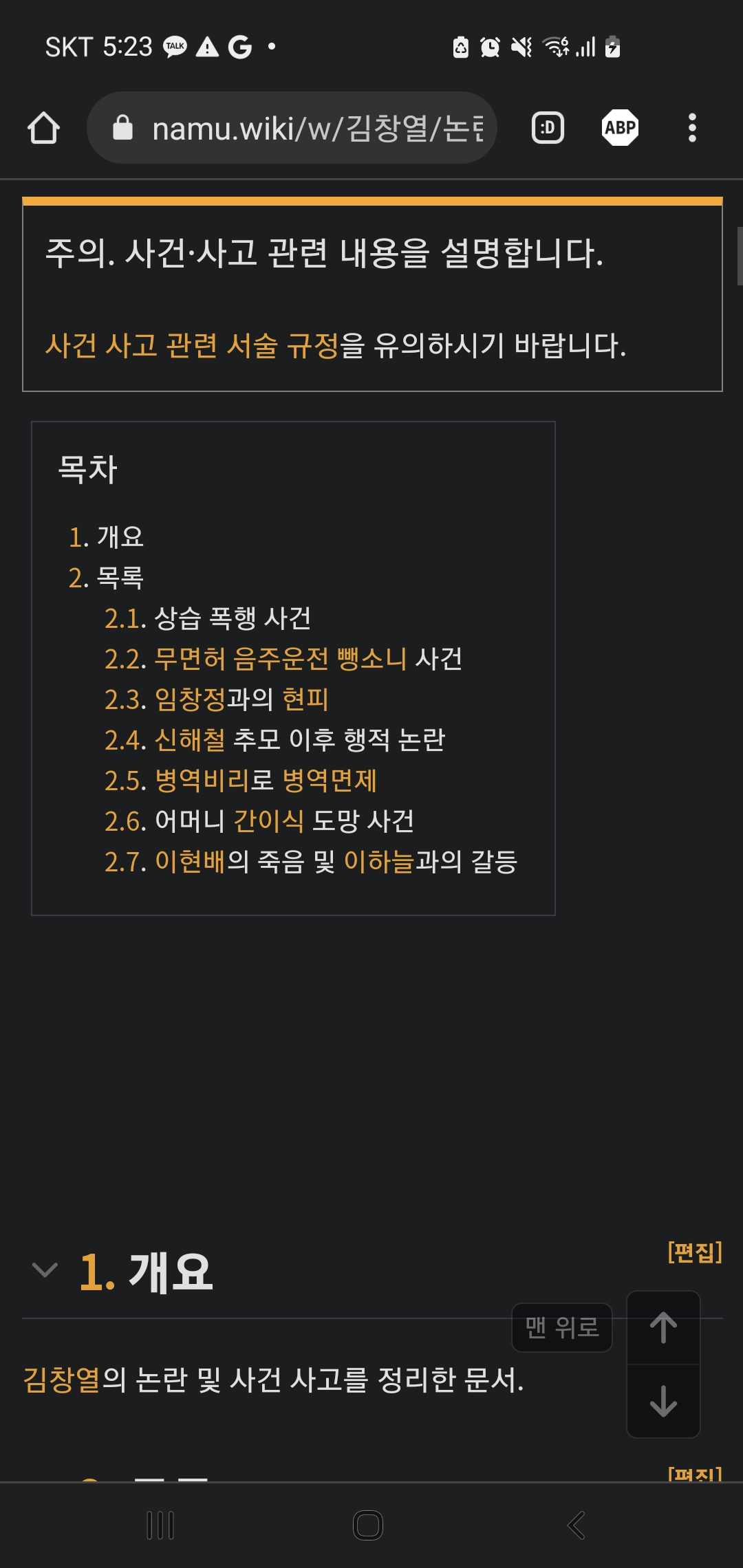The image size is (743, 1568).
Task: Jump to section 2.5. 병역비리로 병역면제
Action: coord(125,781)
